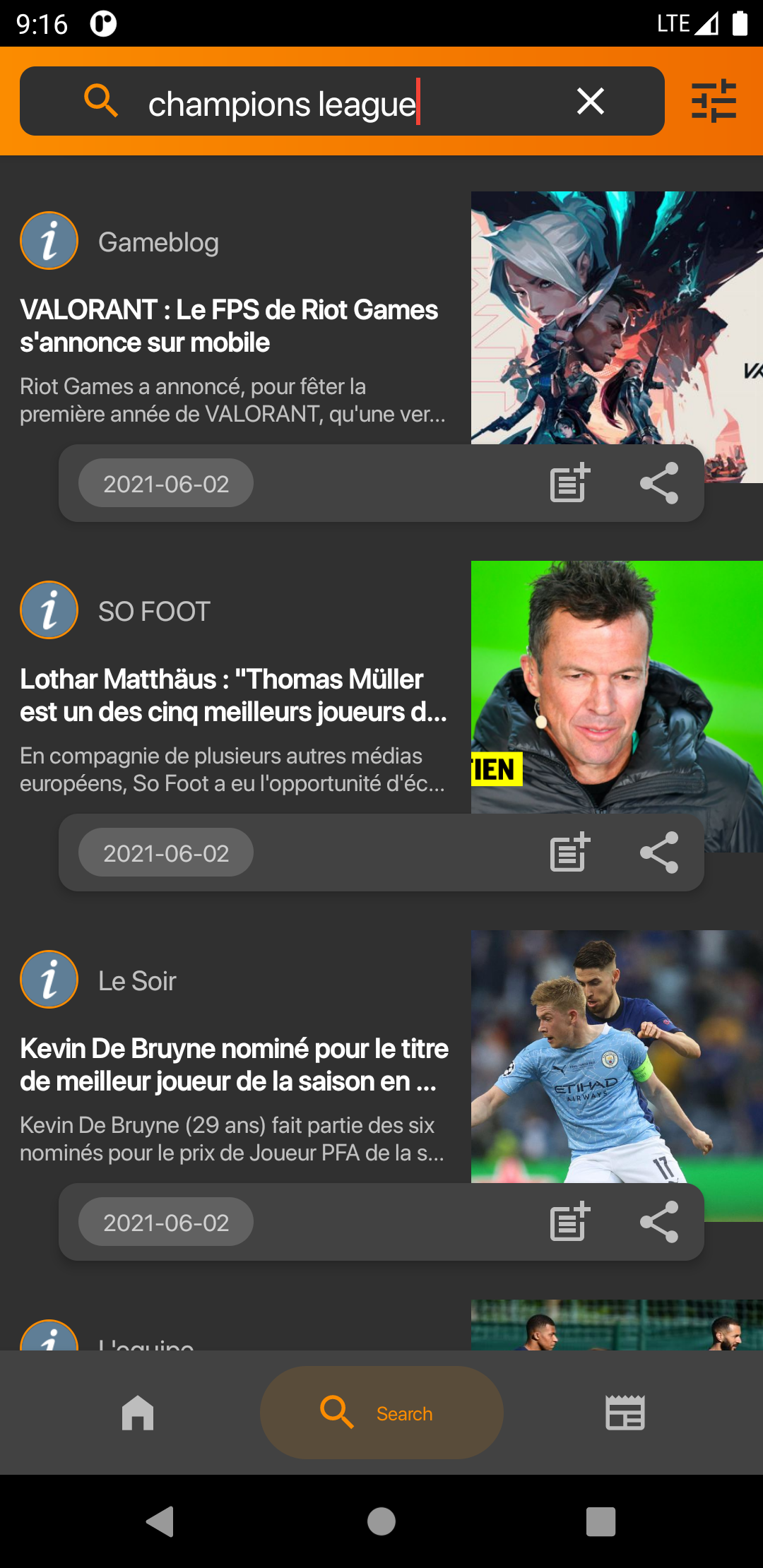Select the Search tab in bottom bar
The height and width of the screenshot is (1568, 763).
(x=381, y=1413)
